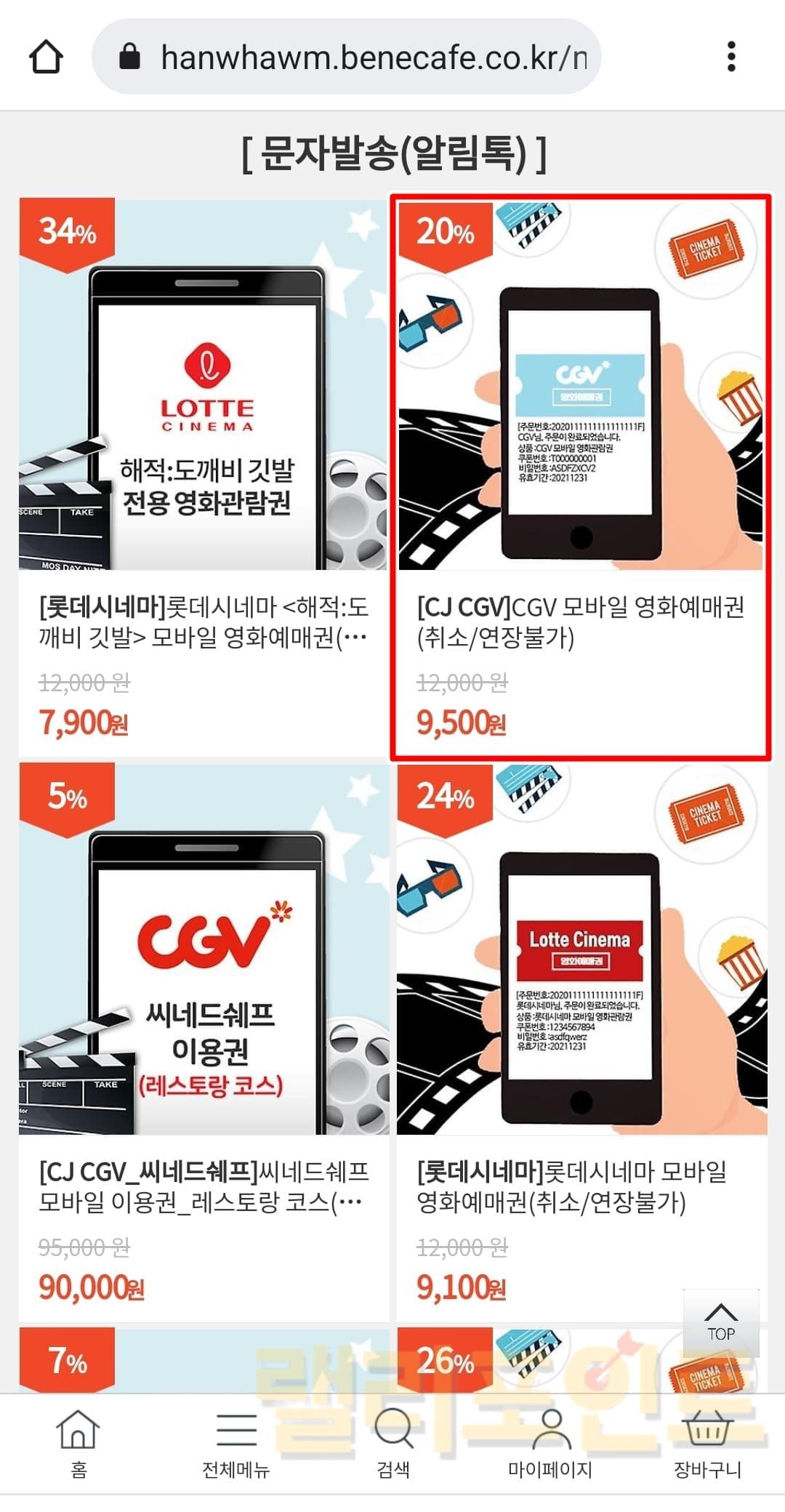785x1512 pixels.
Task: Tap the browser home icon
Action: point(46,57)
